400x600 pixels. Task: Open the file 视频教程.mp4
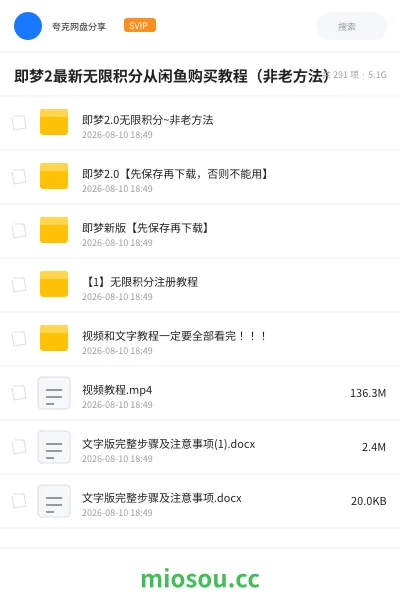tap(200, 393)
